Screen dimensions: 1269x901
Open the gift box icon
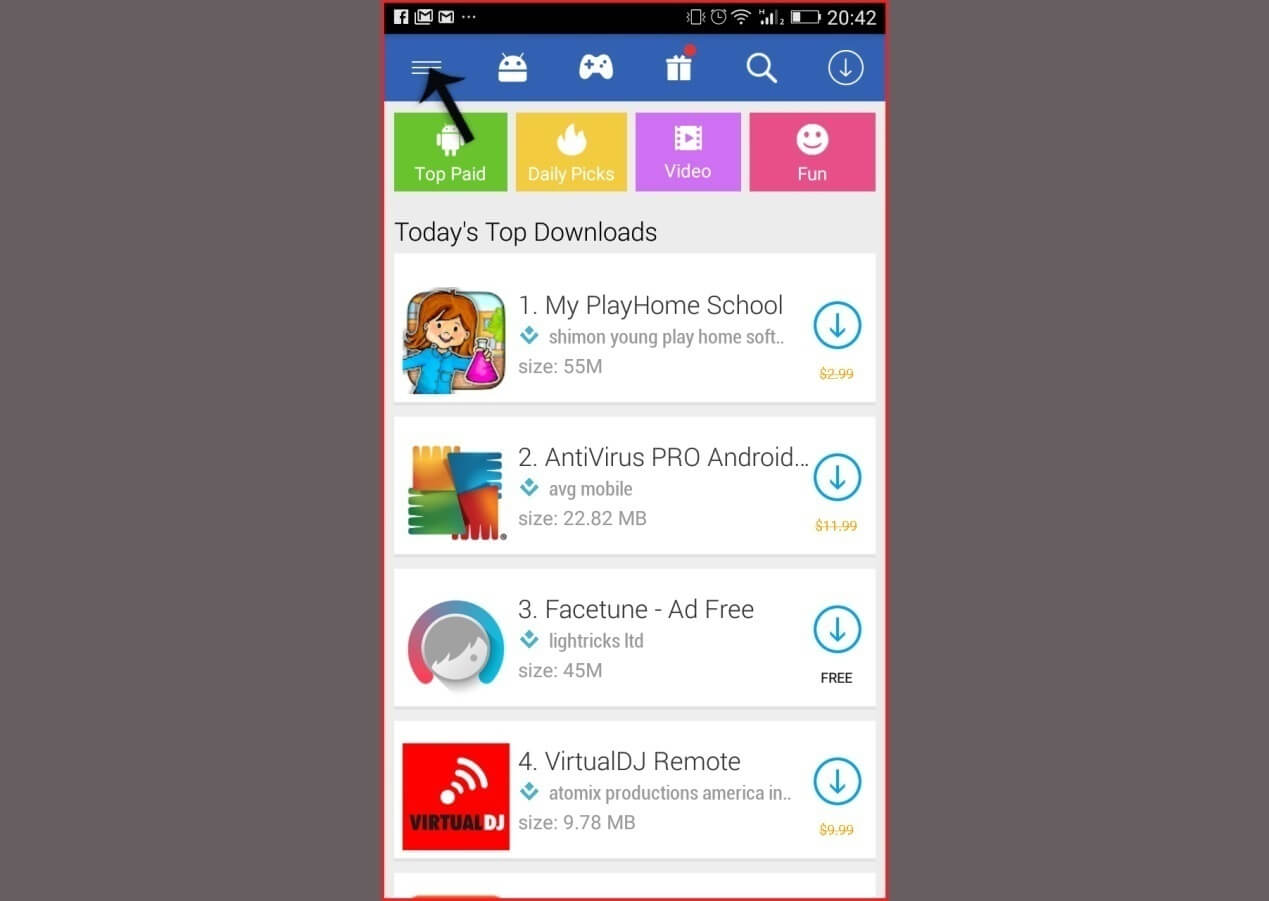coord(679,68)
